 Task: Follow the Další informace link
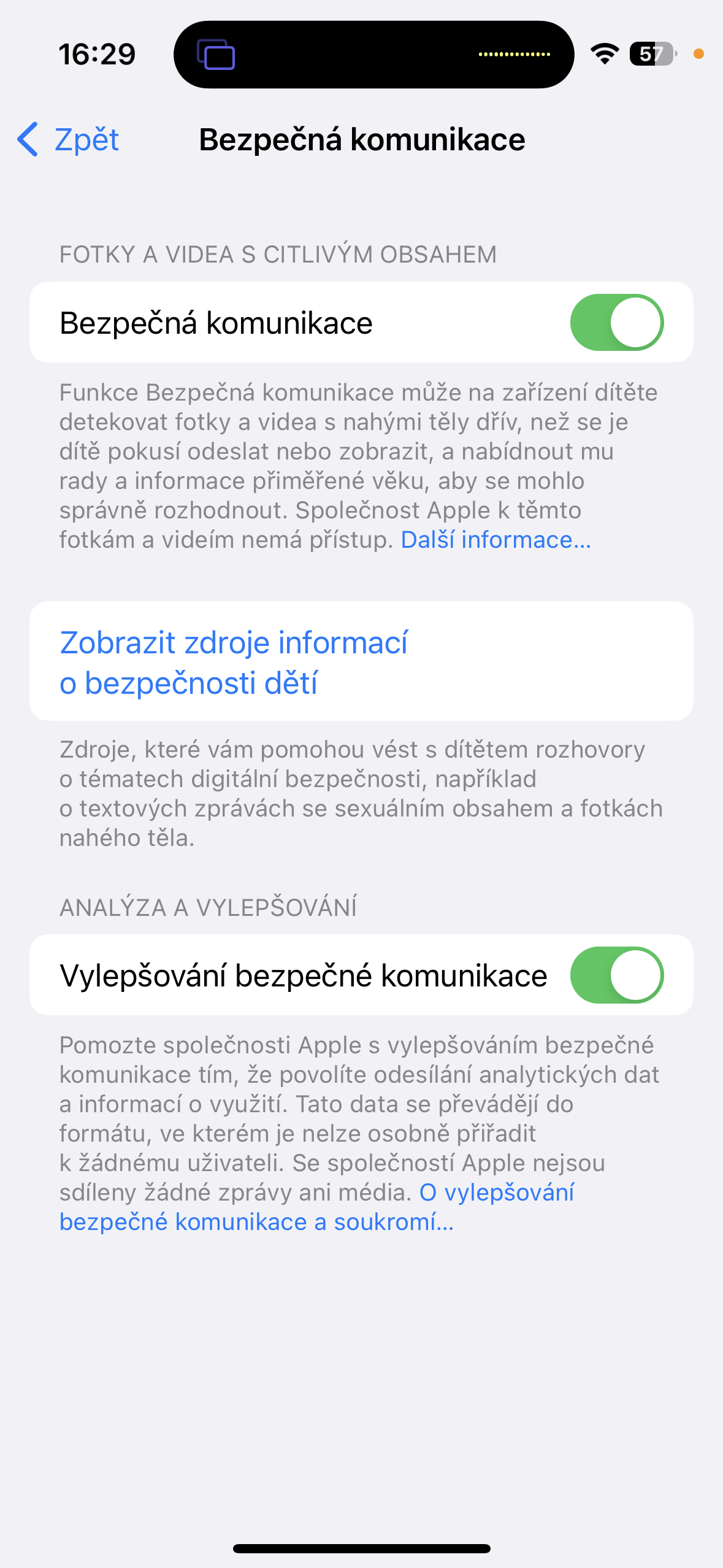click(x=495, y=539)
